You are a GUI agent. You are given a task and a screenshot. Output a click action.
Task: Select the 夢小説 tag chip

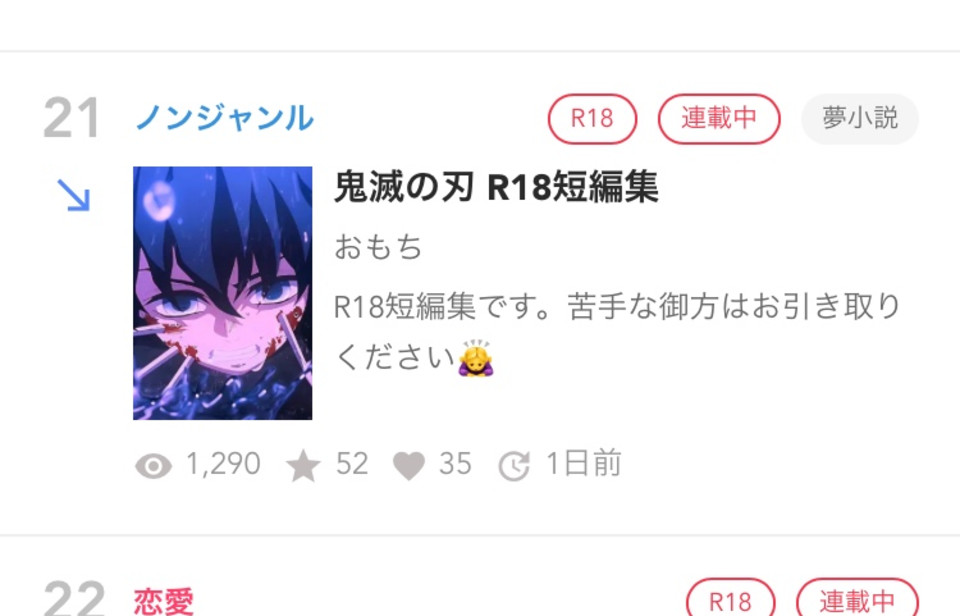point(859,119)
